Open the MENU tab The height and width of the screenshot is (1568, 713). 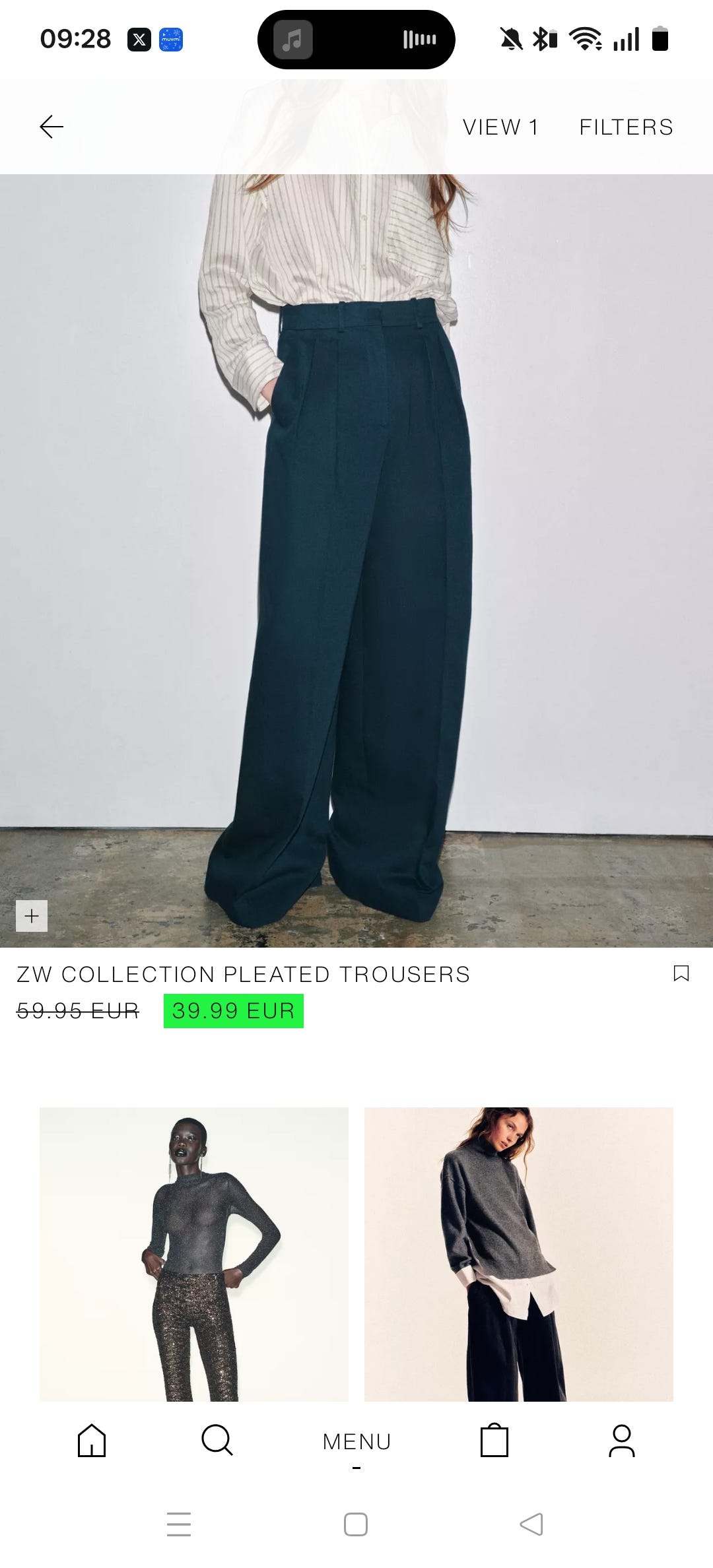click(356, 1442)
